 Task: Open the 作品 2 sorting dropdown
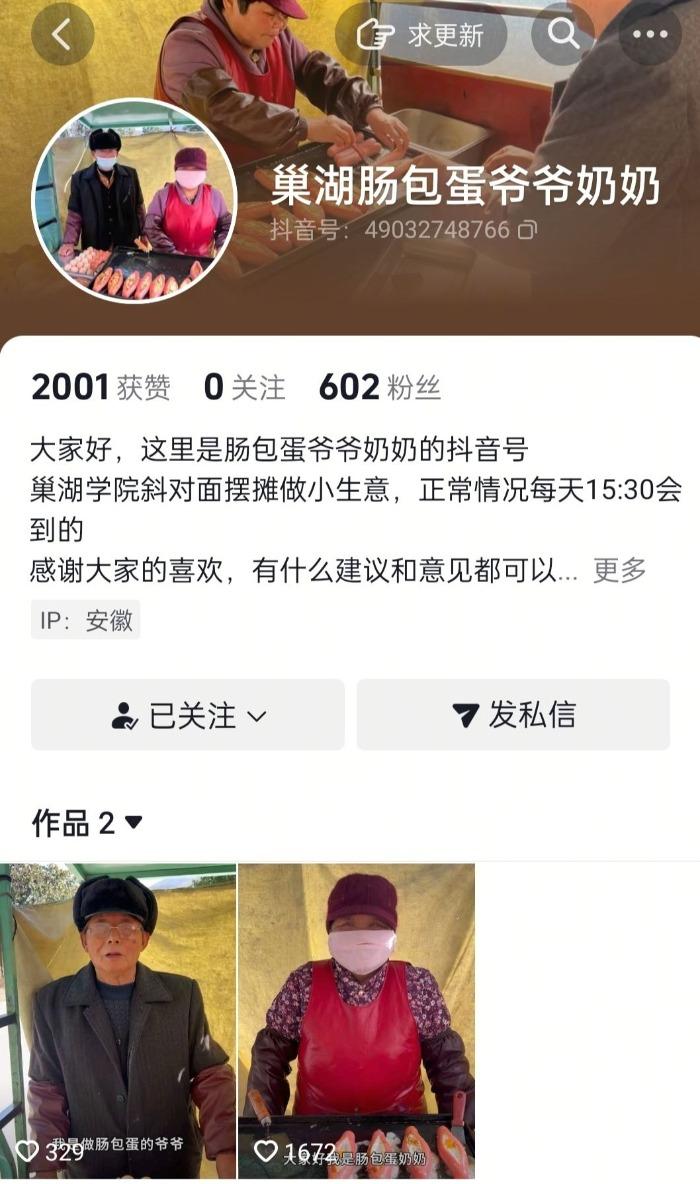(88, 823)
